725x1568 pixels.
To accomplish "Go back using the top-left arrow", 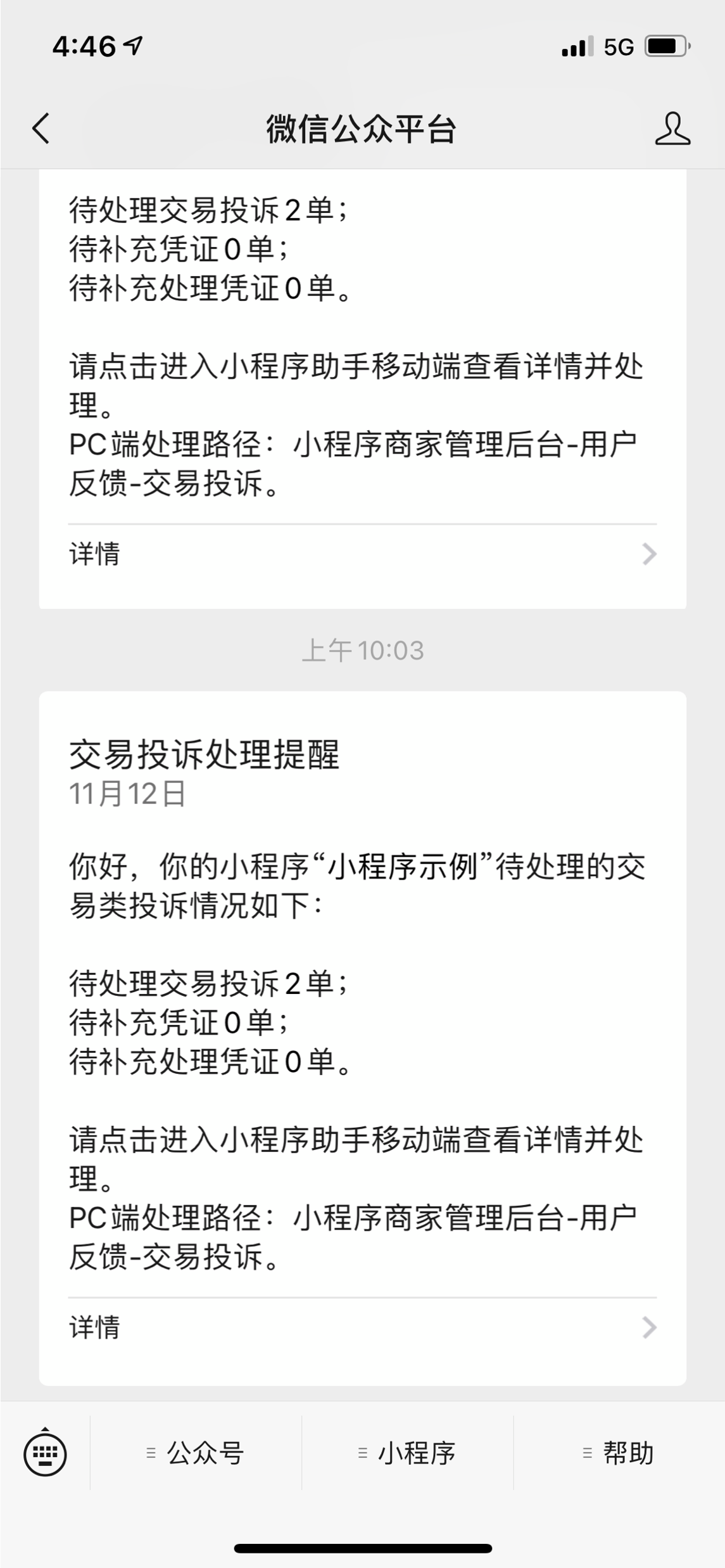I will 41,129.
